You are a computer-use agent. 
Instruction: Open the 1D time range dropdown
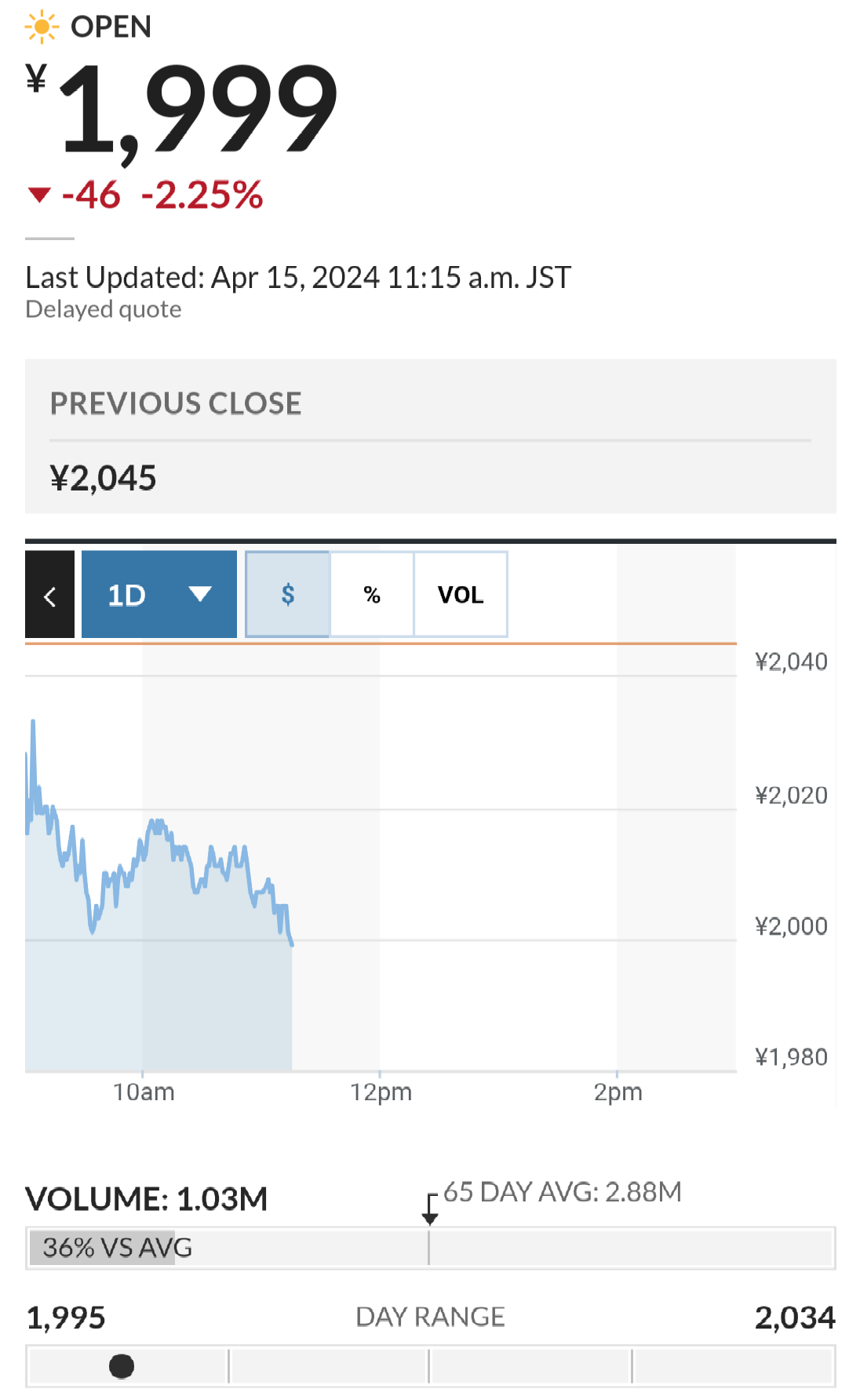click(x=159, y=595)
